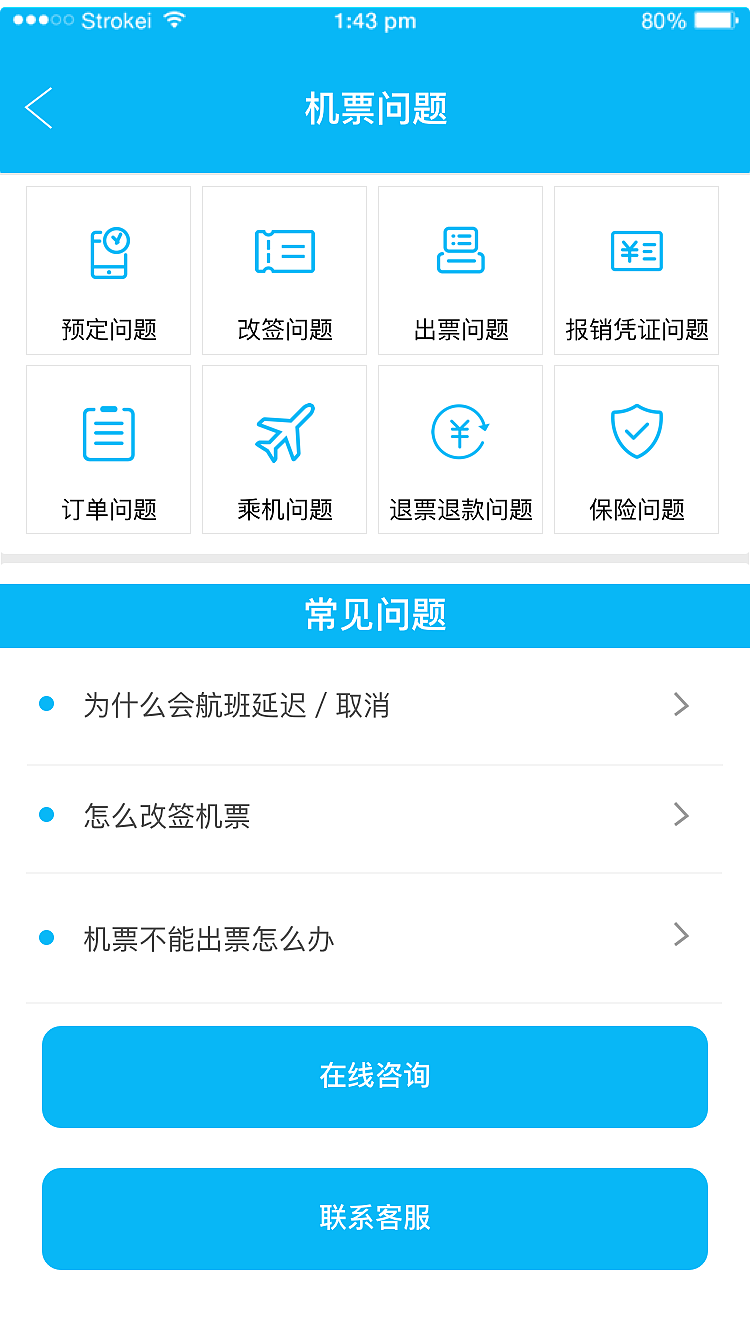The image size is (750, 1334).
Task: Select the 改签问题 ticket change icon
Action: tap(284, 252)
